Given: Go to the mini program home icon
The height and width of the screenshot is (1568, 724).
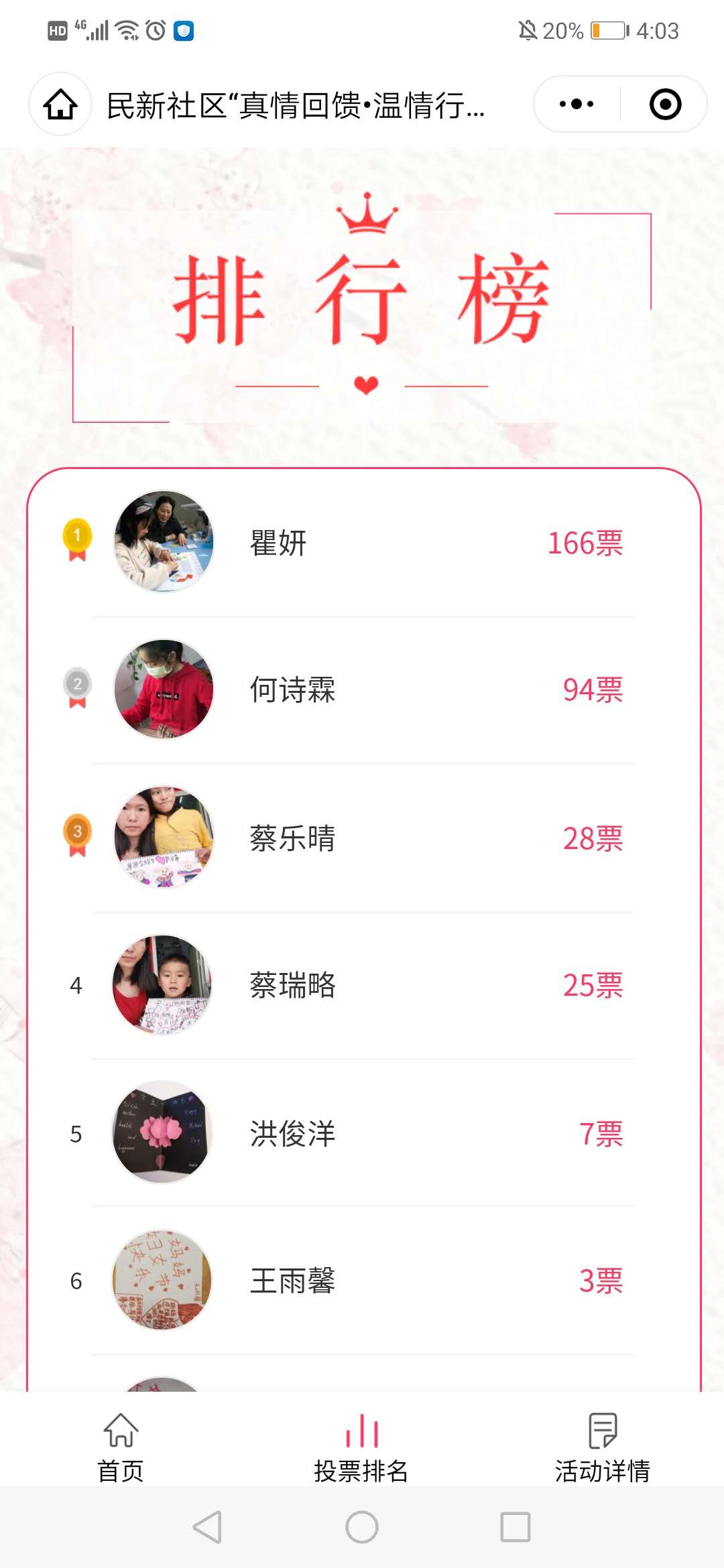Looking at the screenshot, I should tap(60, 105).
